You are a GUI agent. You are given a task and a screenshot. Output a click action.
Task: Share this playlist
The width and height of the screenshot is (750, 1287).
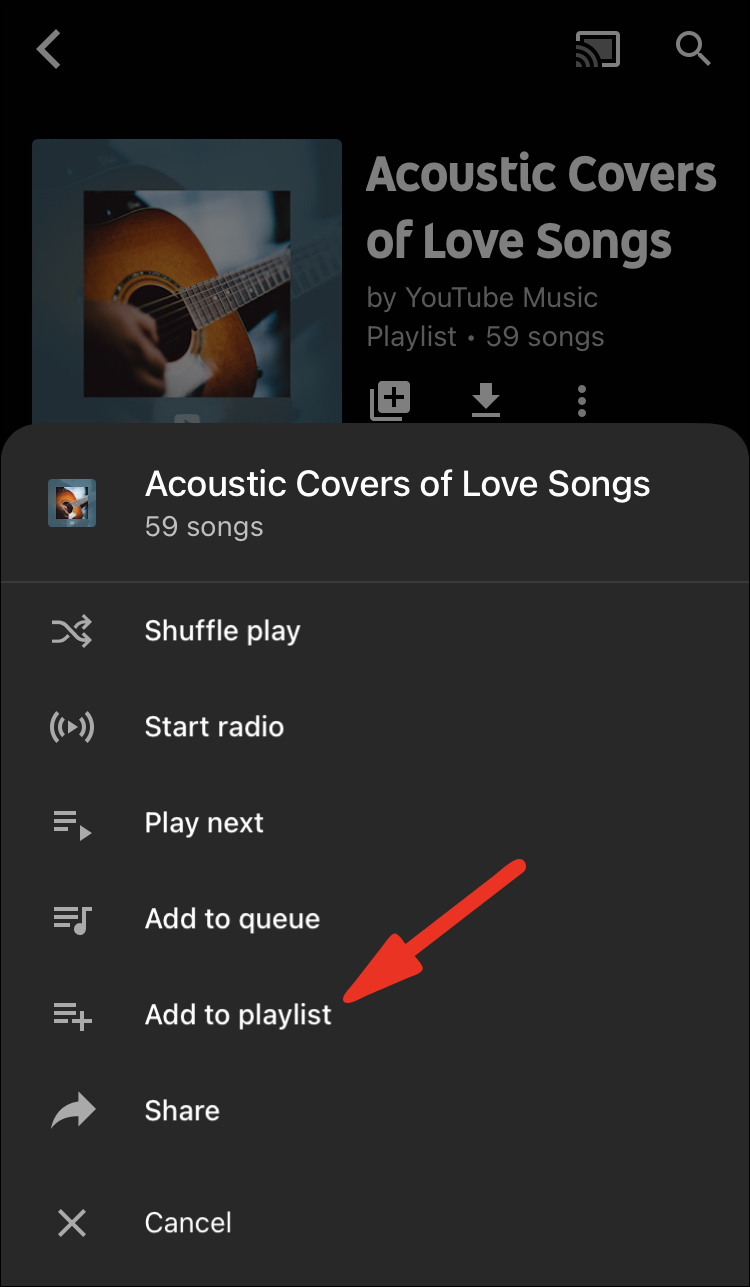pos(182,1111)
